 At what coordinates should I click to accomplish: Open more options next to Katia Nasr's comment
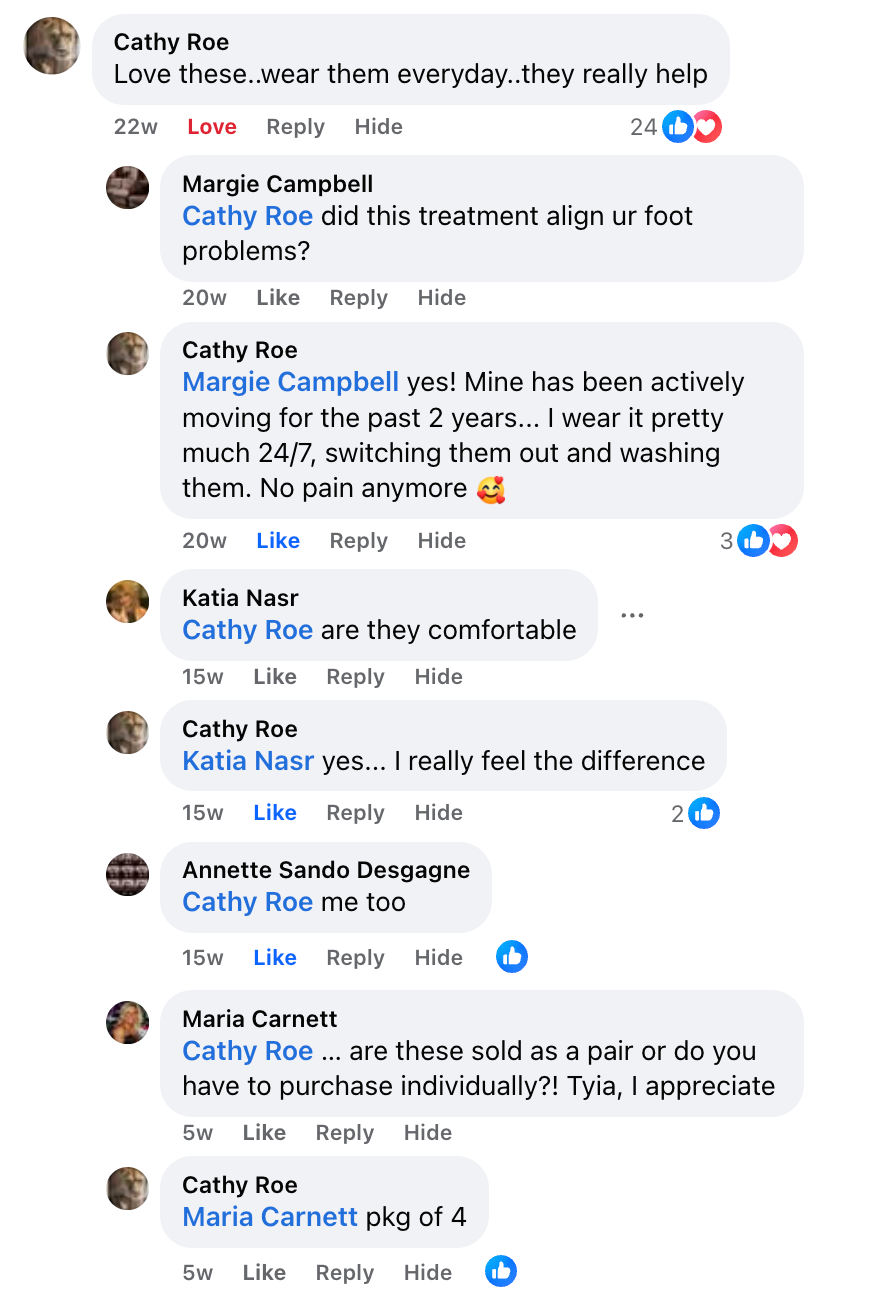[632, 615]
